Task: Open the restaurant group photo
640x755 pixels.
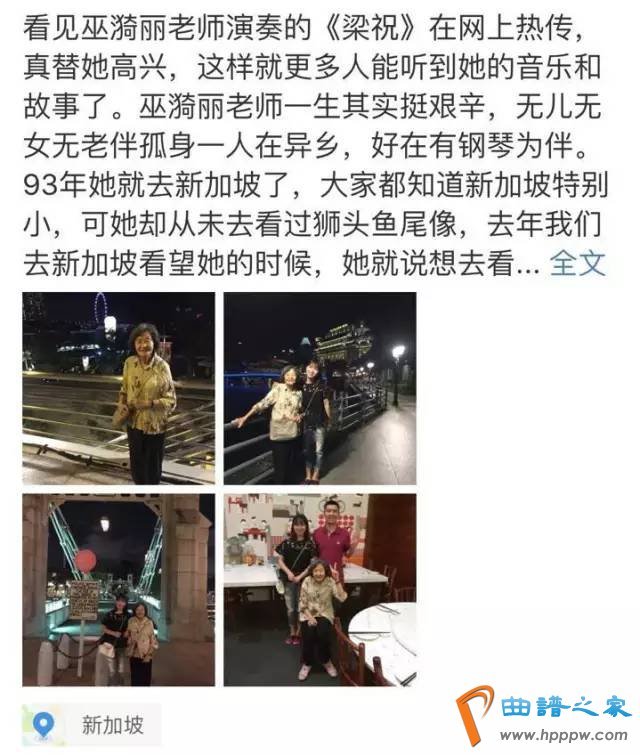Action: point(319,589)
